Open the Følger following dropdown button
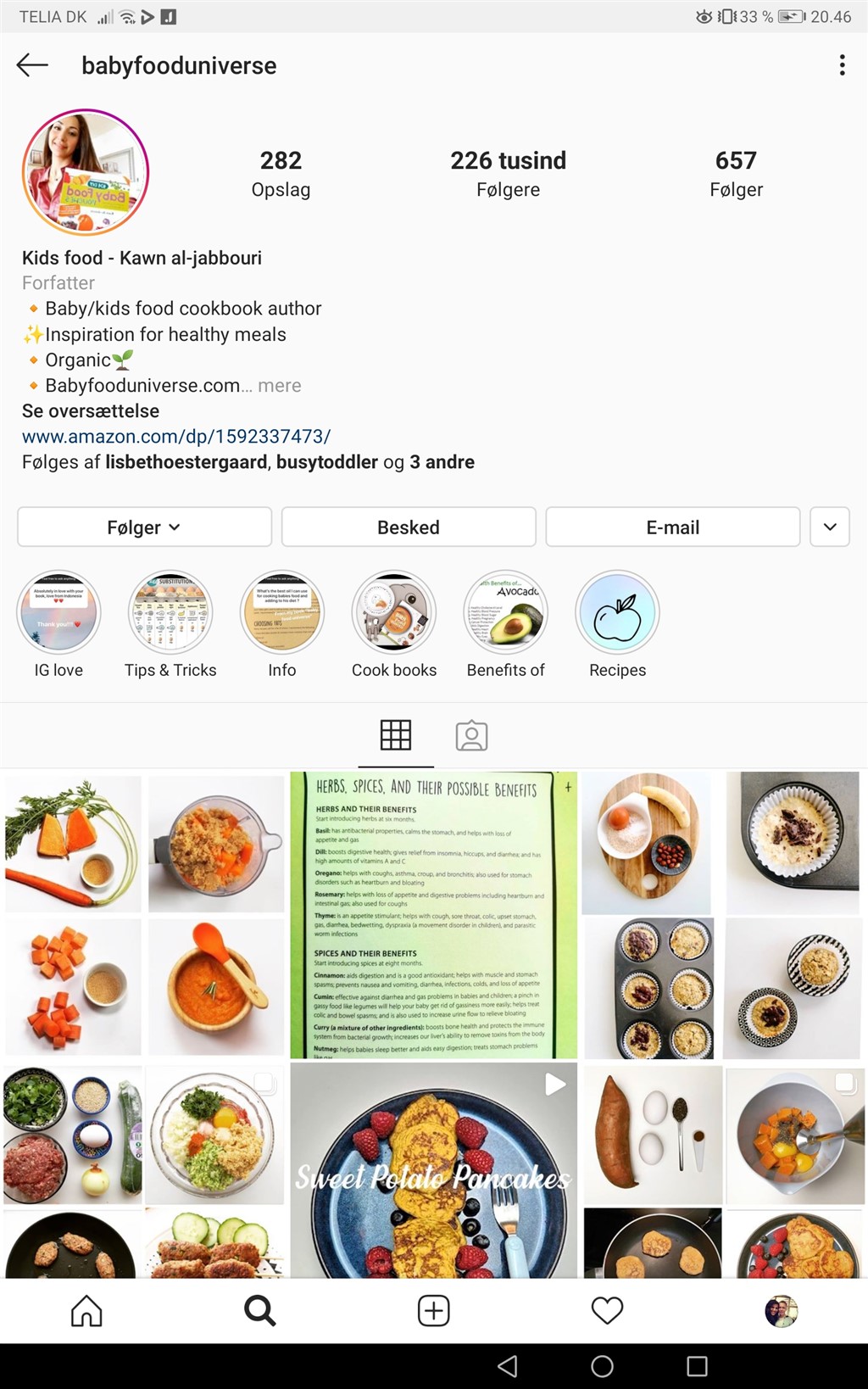 (144, 527)
